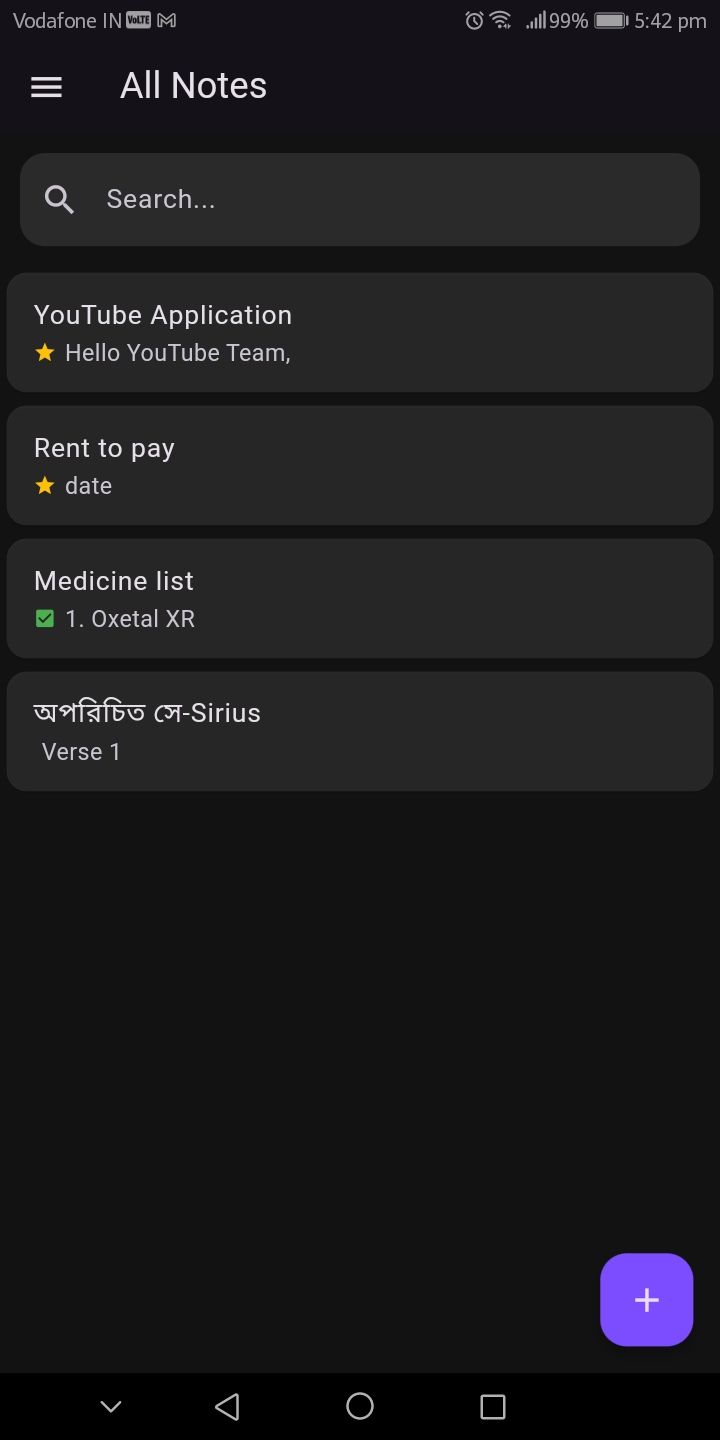Open the অপরিচিত সে-Sirius note
720x1440 pixels.
[360, 731]
